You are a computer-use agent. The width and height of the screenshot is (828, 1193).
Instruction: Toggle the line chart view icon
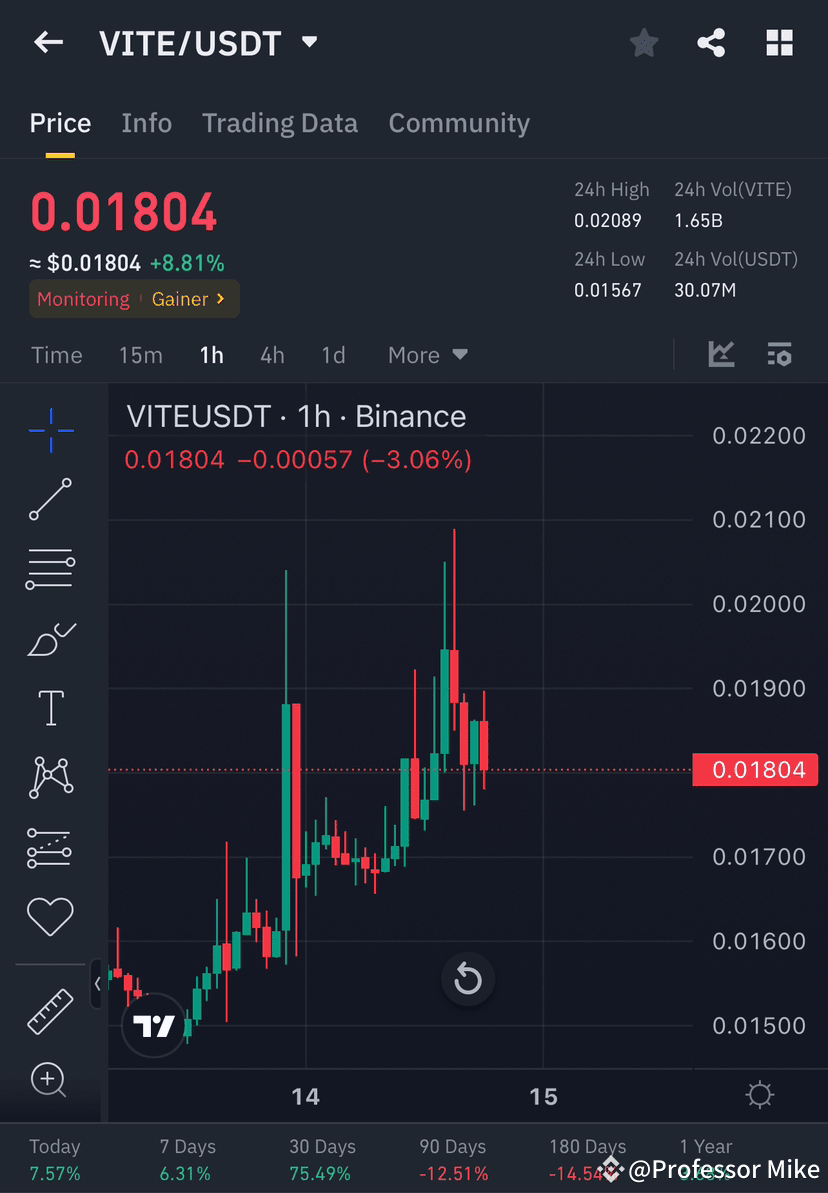pyautogui.click(x=721, y=354)
